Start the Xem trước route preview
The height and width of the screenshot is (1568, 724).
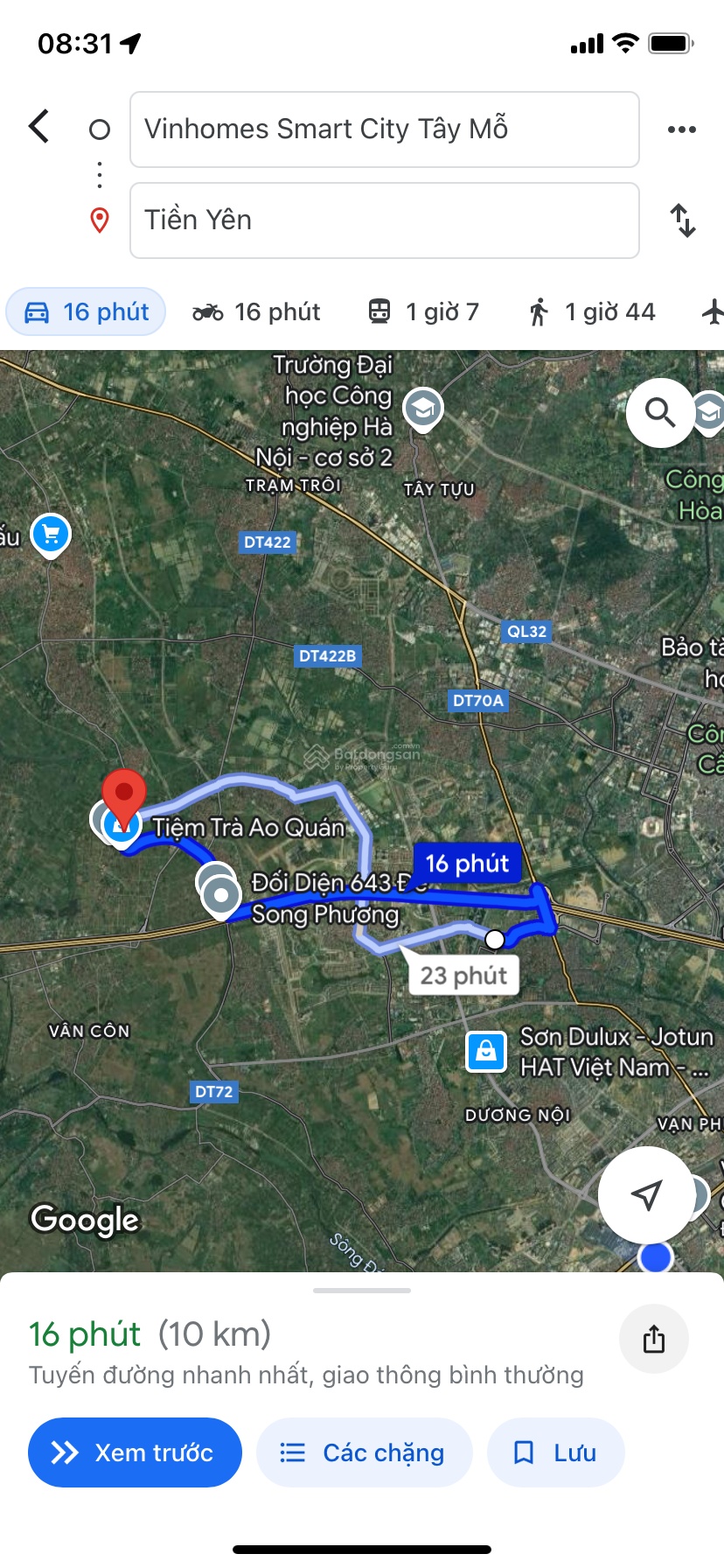coord(135,1452)
